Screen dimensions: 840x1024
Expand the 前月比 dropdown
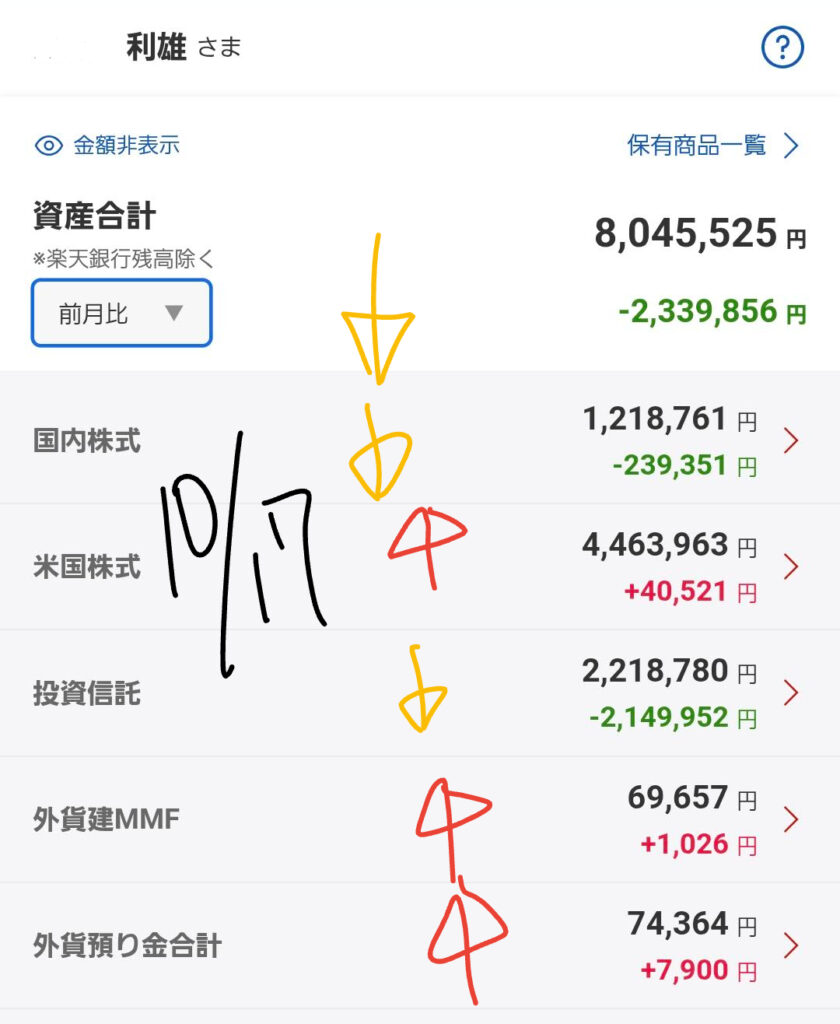coord(121,313)
